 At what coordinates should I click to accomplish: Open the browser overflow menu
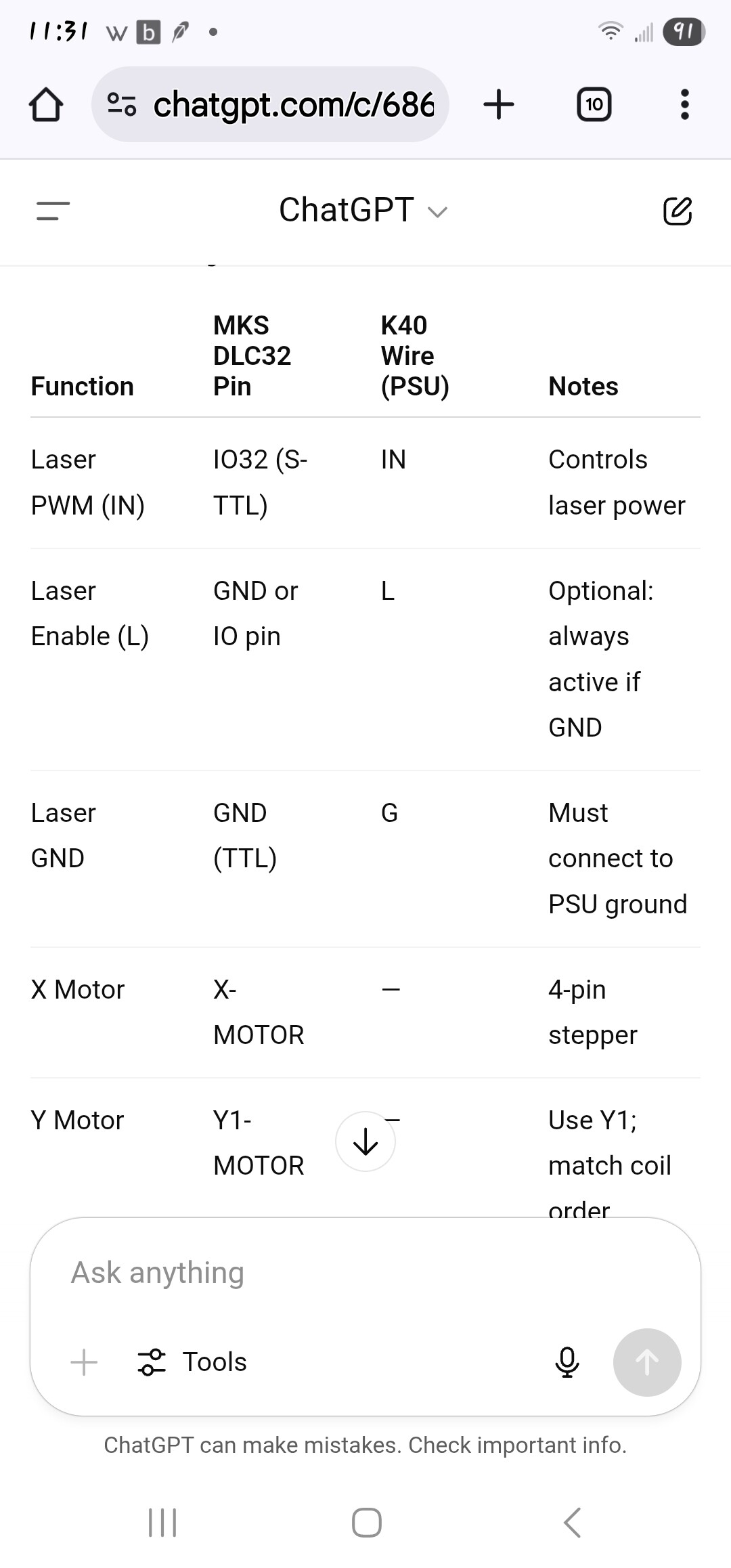tap(684, 105)
